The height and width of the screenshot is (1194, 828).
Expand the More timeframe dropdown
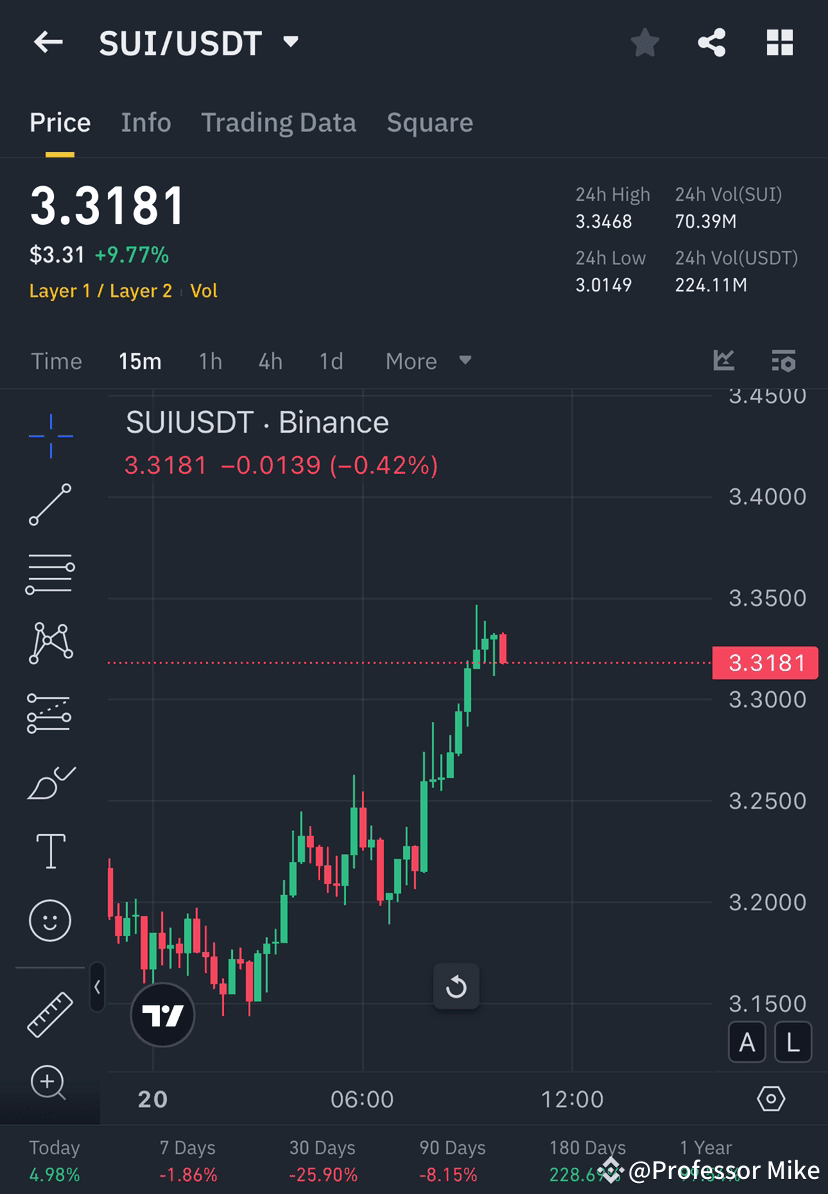428,361
